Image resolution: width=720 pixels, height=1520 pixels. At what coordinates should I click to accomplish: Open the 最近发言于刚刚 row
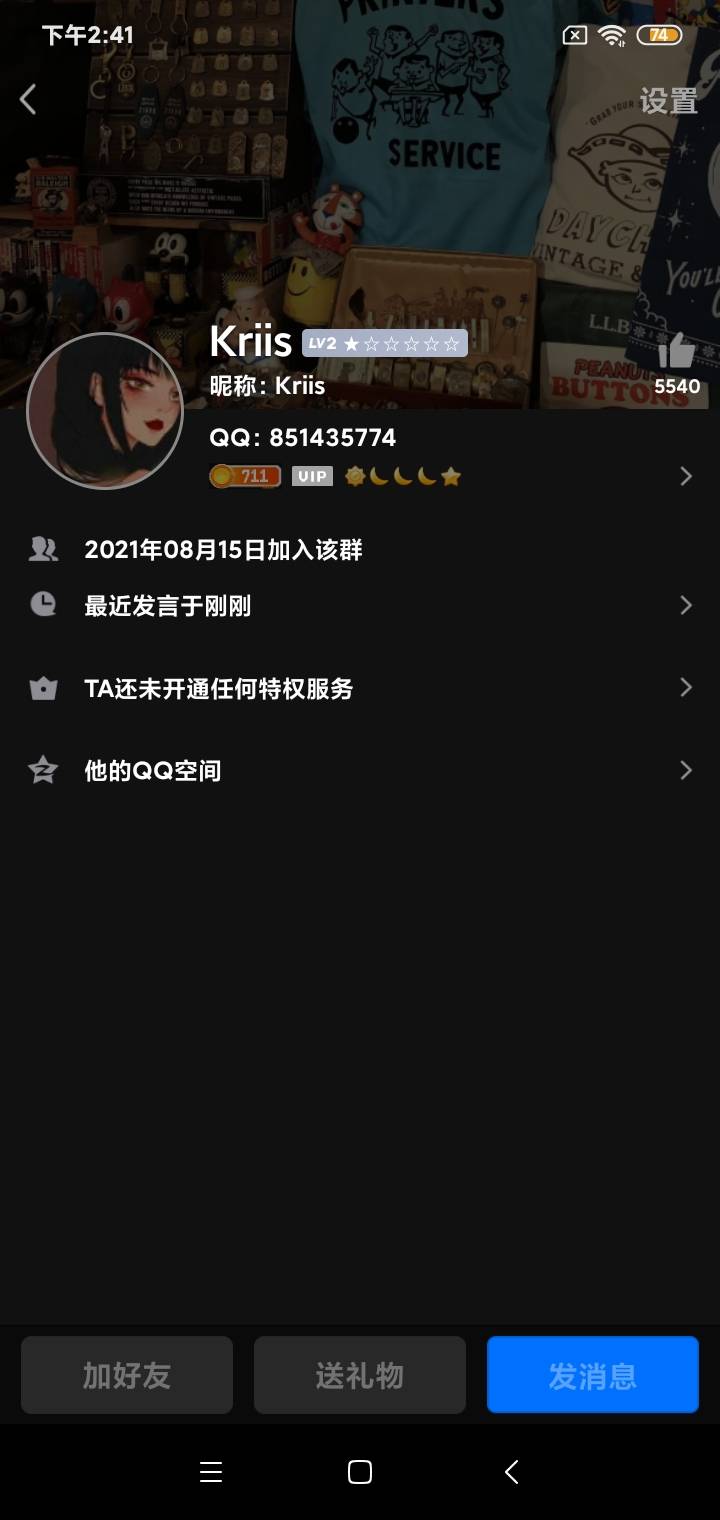pyautogui.click(x=360, y=605)
